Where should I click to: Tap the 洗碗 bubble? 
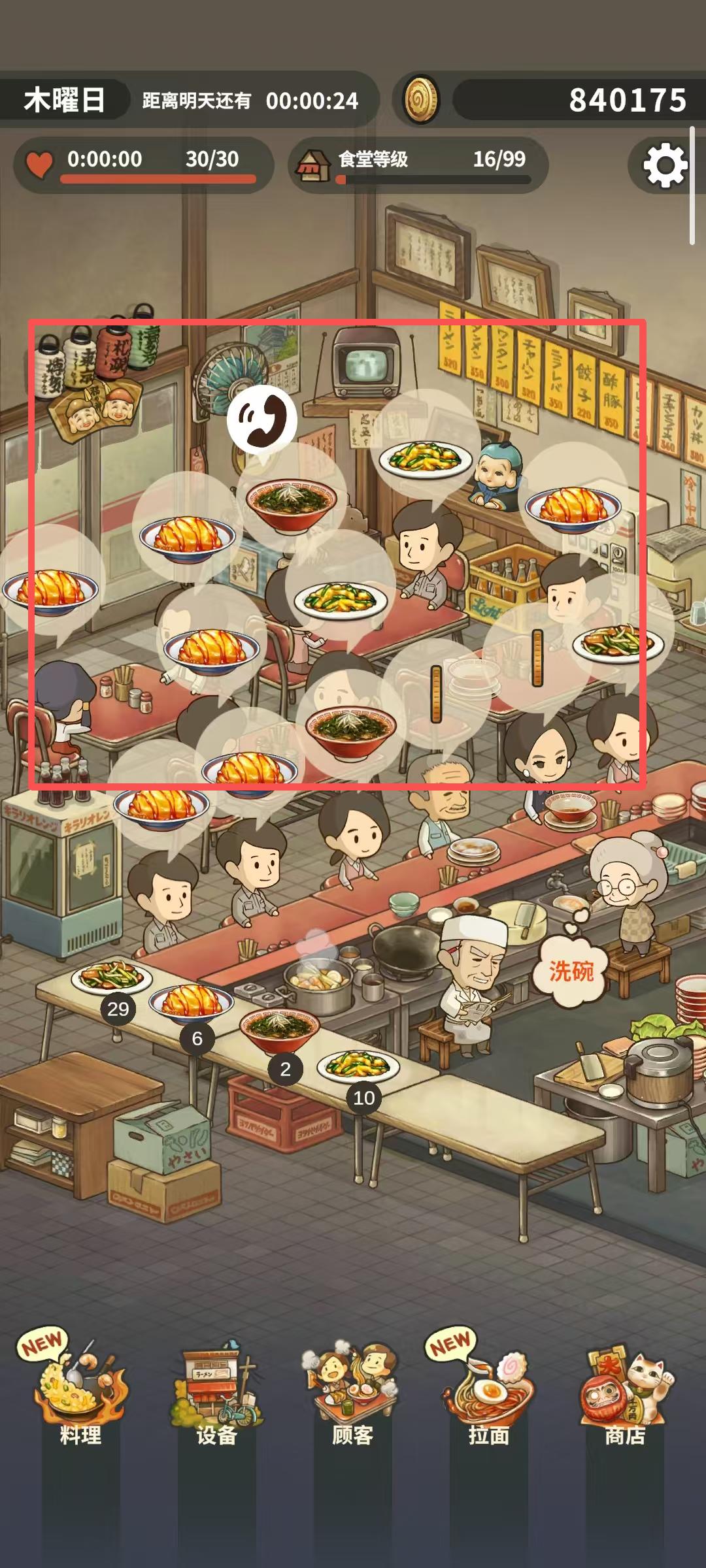[x=571, y=972]
